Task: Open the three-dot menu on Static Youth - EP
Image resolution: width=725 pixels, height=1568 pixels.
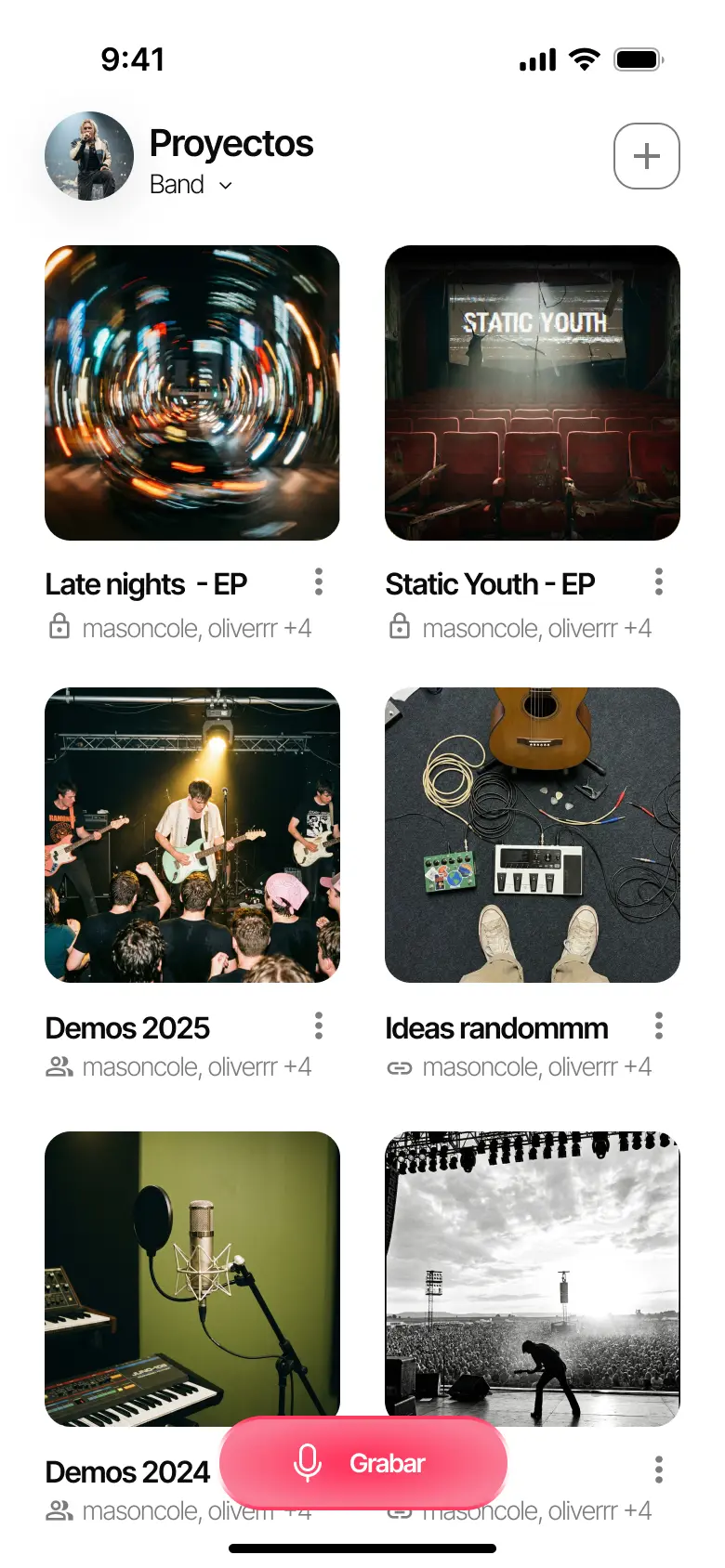Action: coord(658,581)
